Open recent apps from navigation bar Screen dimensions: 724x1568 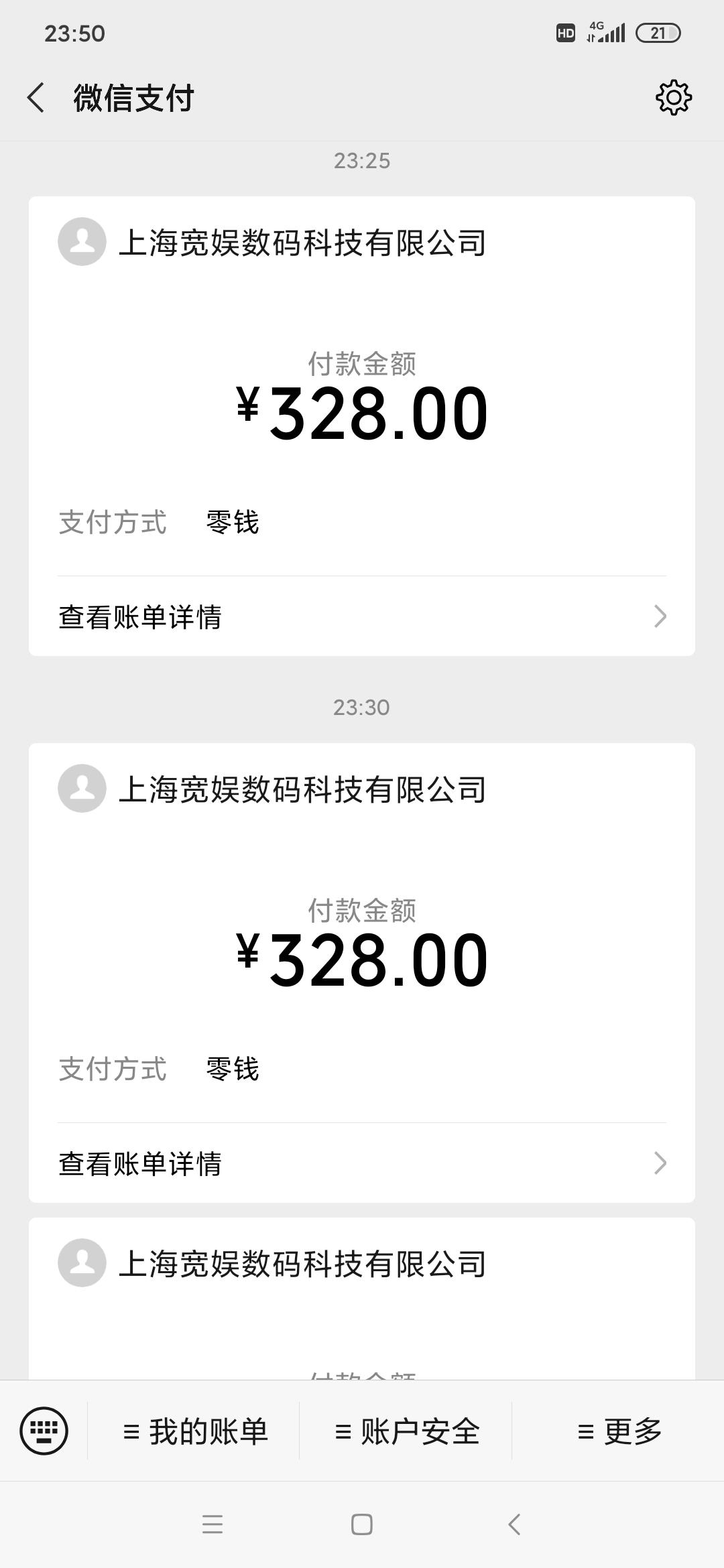(213, 1525)
